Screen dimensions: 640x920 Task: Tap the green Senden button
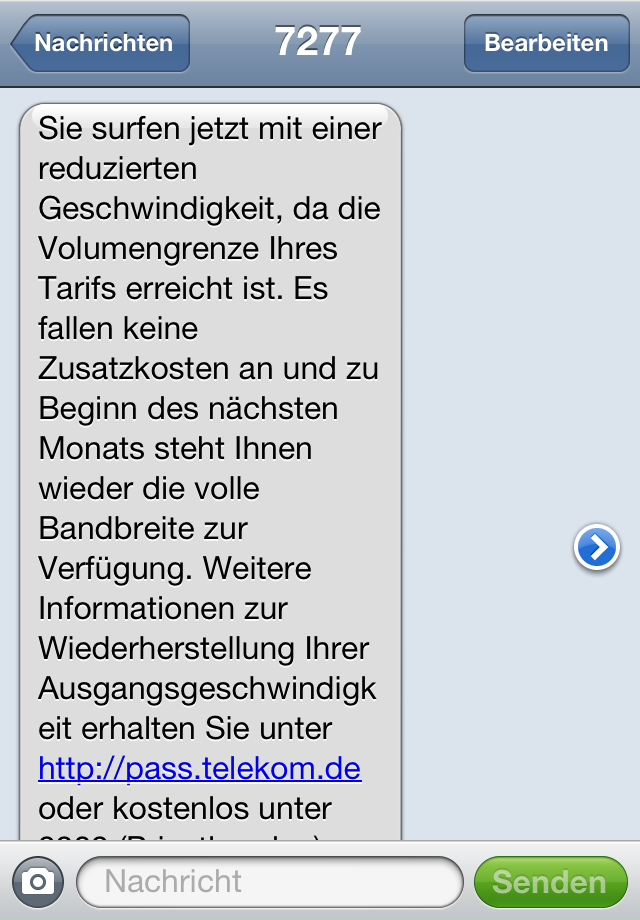(549, 882)
